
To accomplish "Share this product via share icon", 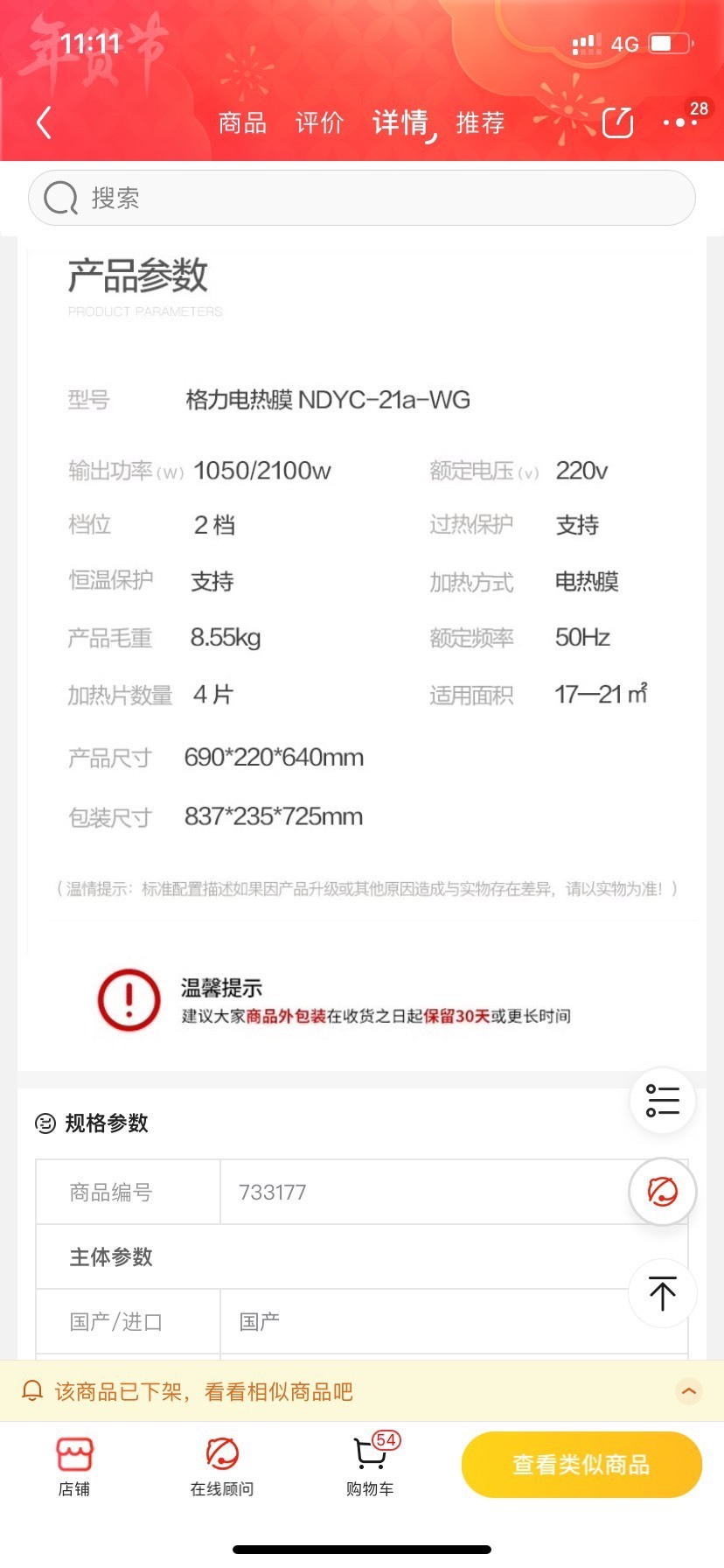I will click(617, 122).
